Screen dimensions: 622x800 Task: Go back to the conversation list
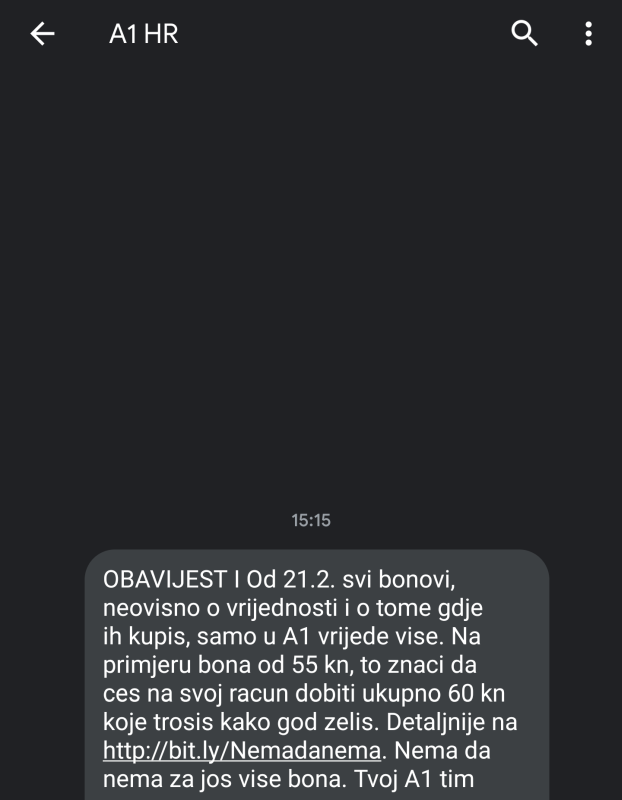42,34
